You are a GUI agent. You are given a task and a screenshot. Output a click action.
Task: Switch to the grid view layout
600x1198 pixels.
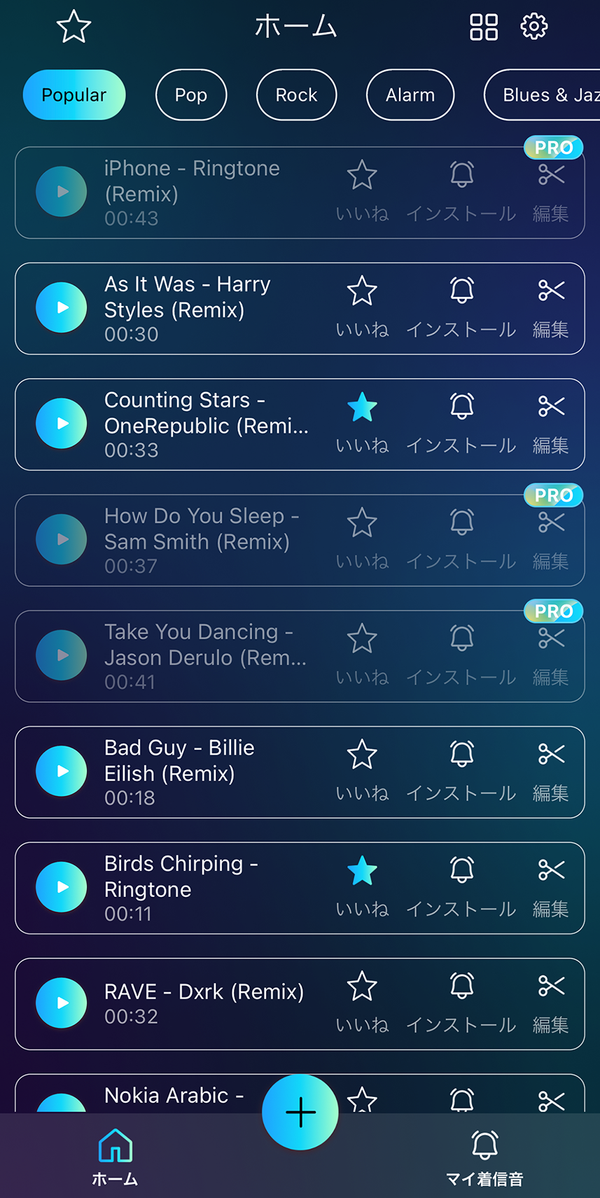(x=483, y=27)
